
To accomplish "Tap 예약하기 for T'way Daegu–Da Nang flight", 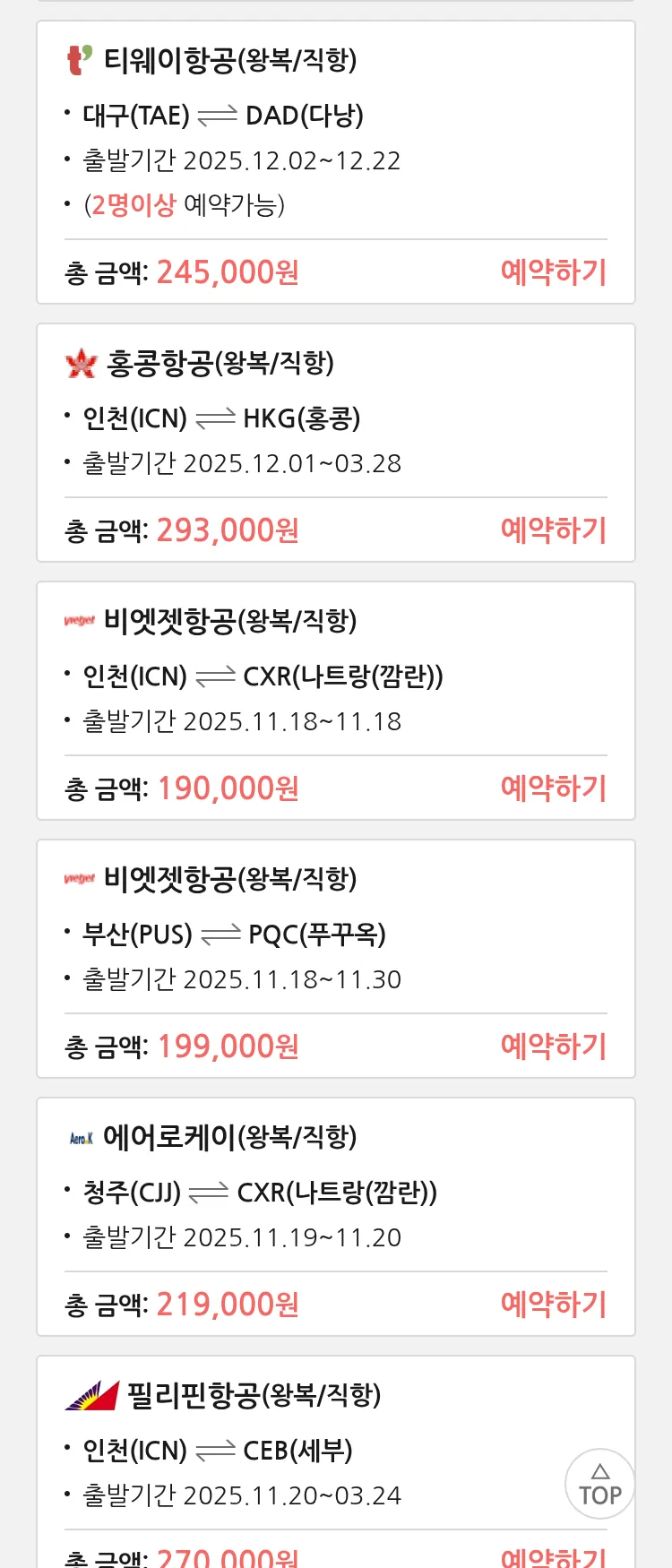I will tap(553, 271).
